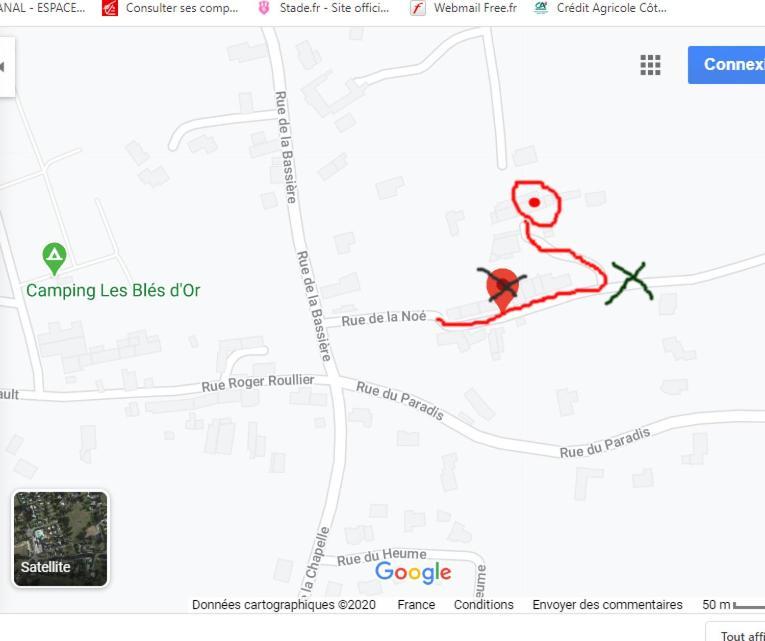Open the Consulter ses comptes bookmark

point(170,8)
